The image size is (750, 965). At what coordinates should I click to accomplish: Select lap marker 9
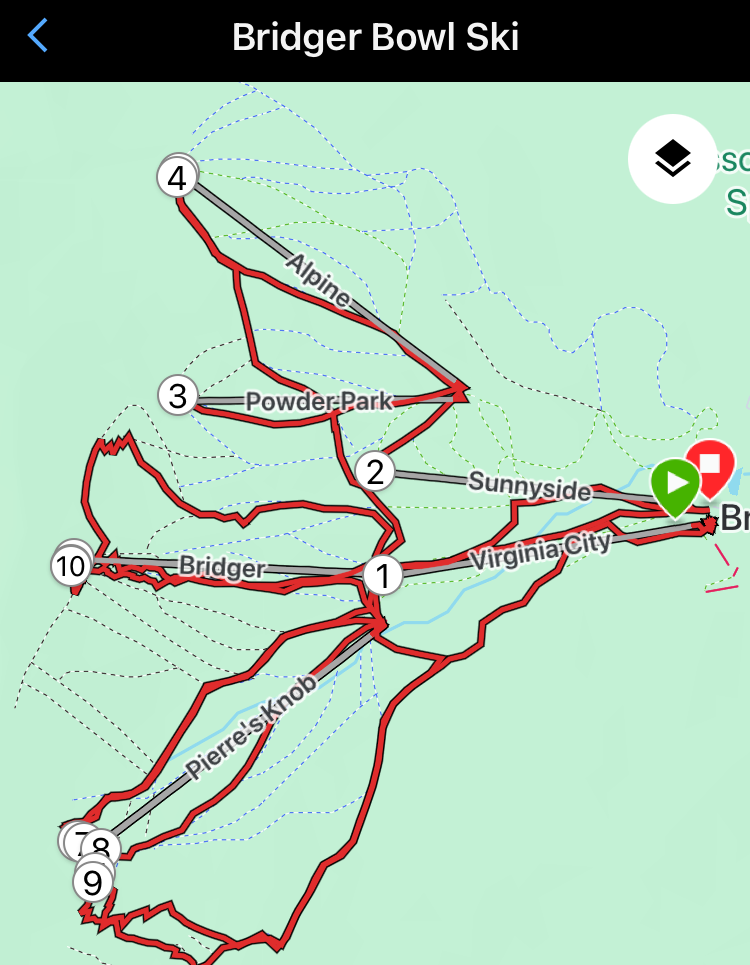click(x=93, y=883)
